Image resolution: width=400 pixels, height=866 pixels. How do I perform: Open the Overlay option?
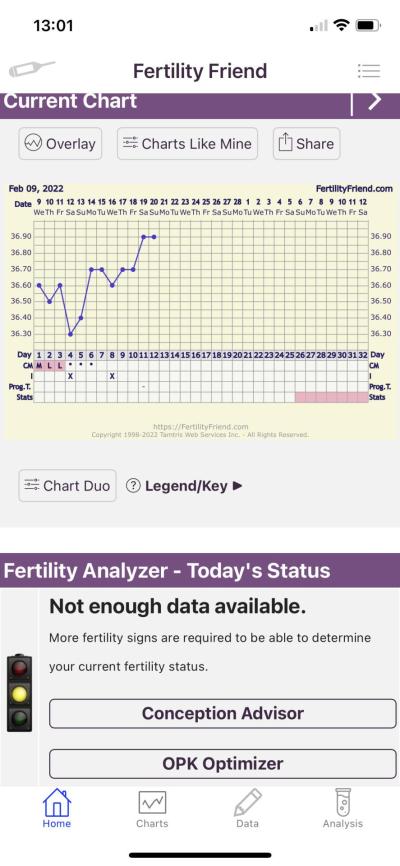coord(60,144)
